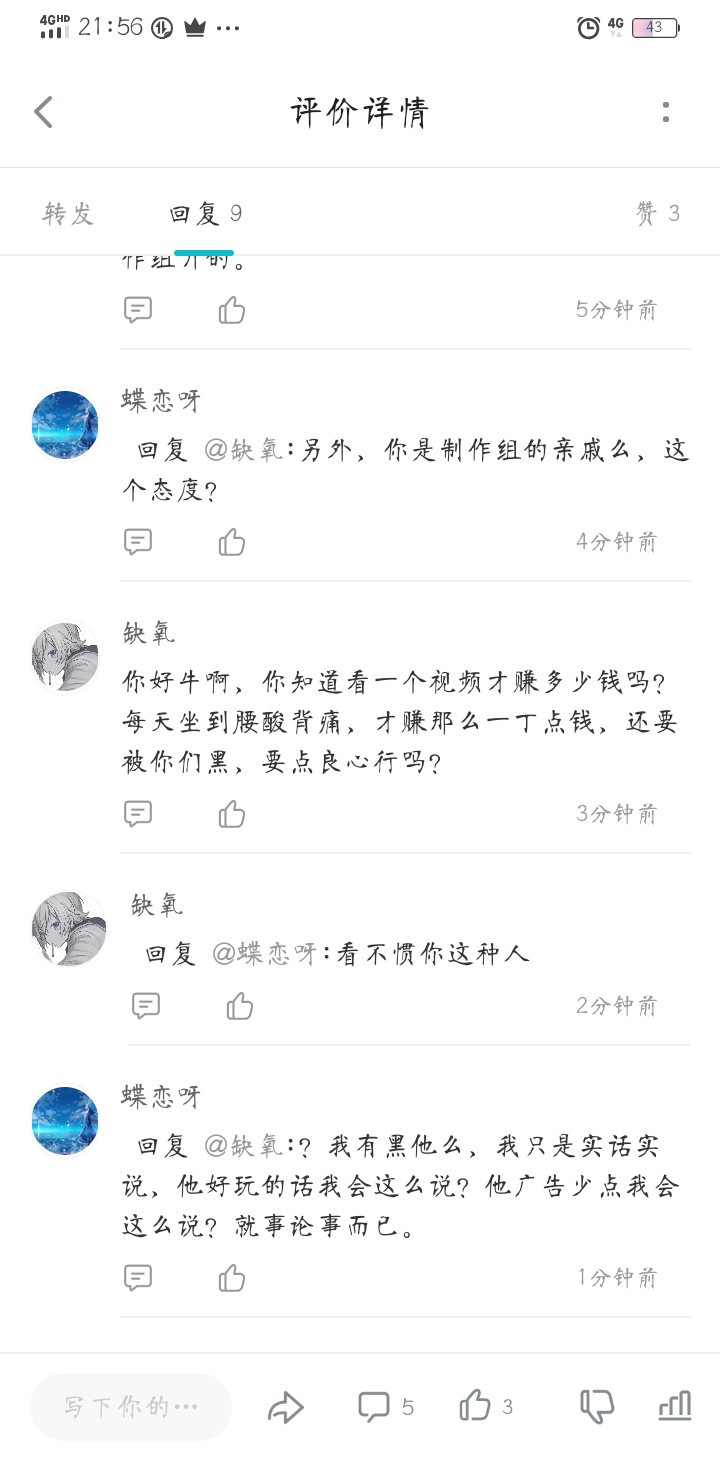
Task: Like the comment posted 3分钟前
Action: (x=232, y=814)
